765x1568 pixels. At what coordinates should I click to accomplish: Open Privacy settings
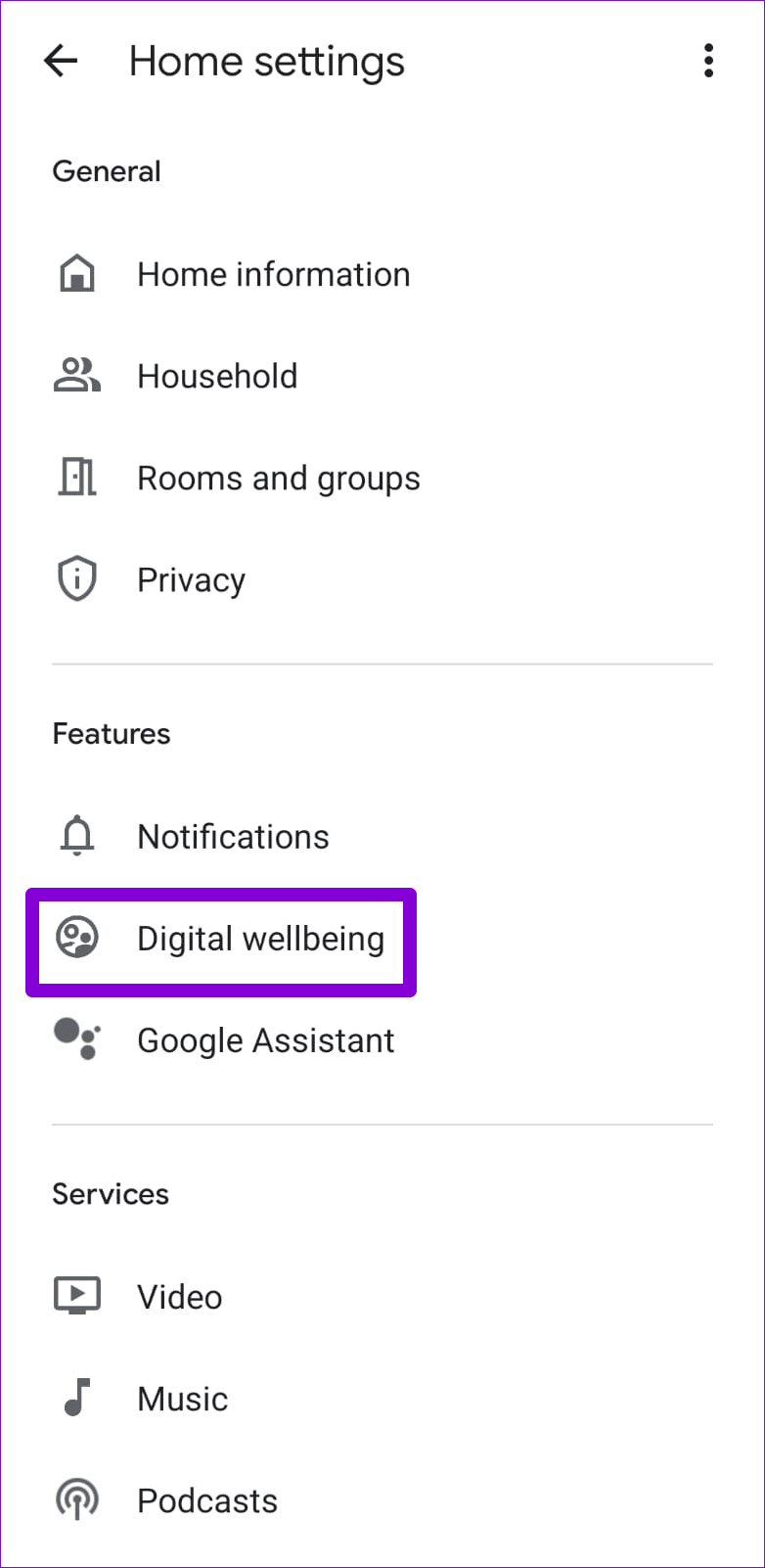point(191,580)
